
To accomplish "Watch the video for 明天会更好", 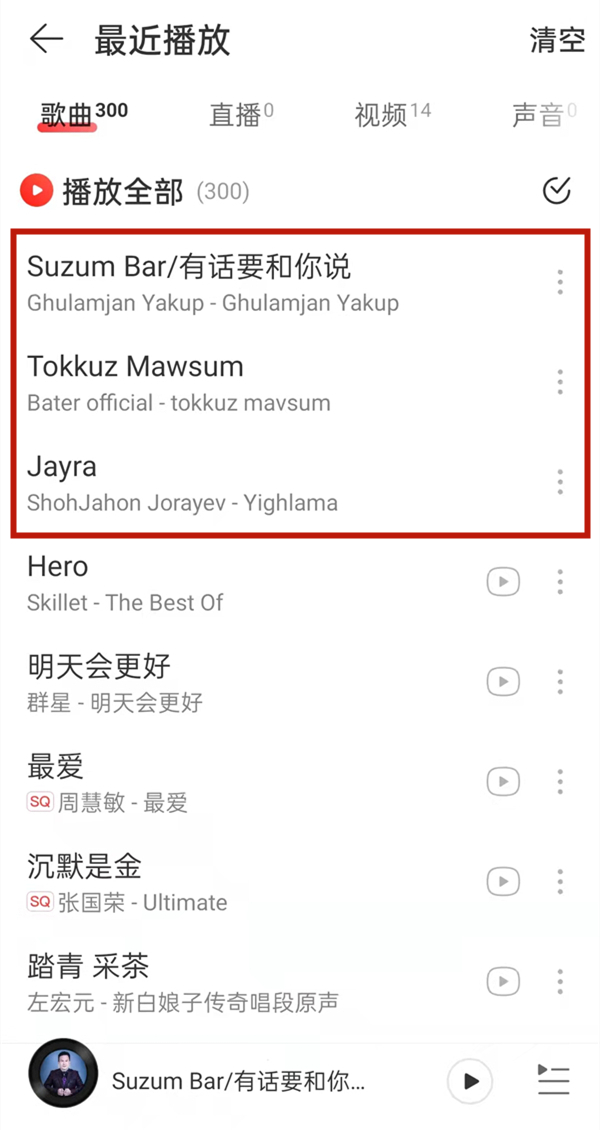I will click(x=503, y=682).
